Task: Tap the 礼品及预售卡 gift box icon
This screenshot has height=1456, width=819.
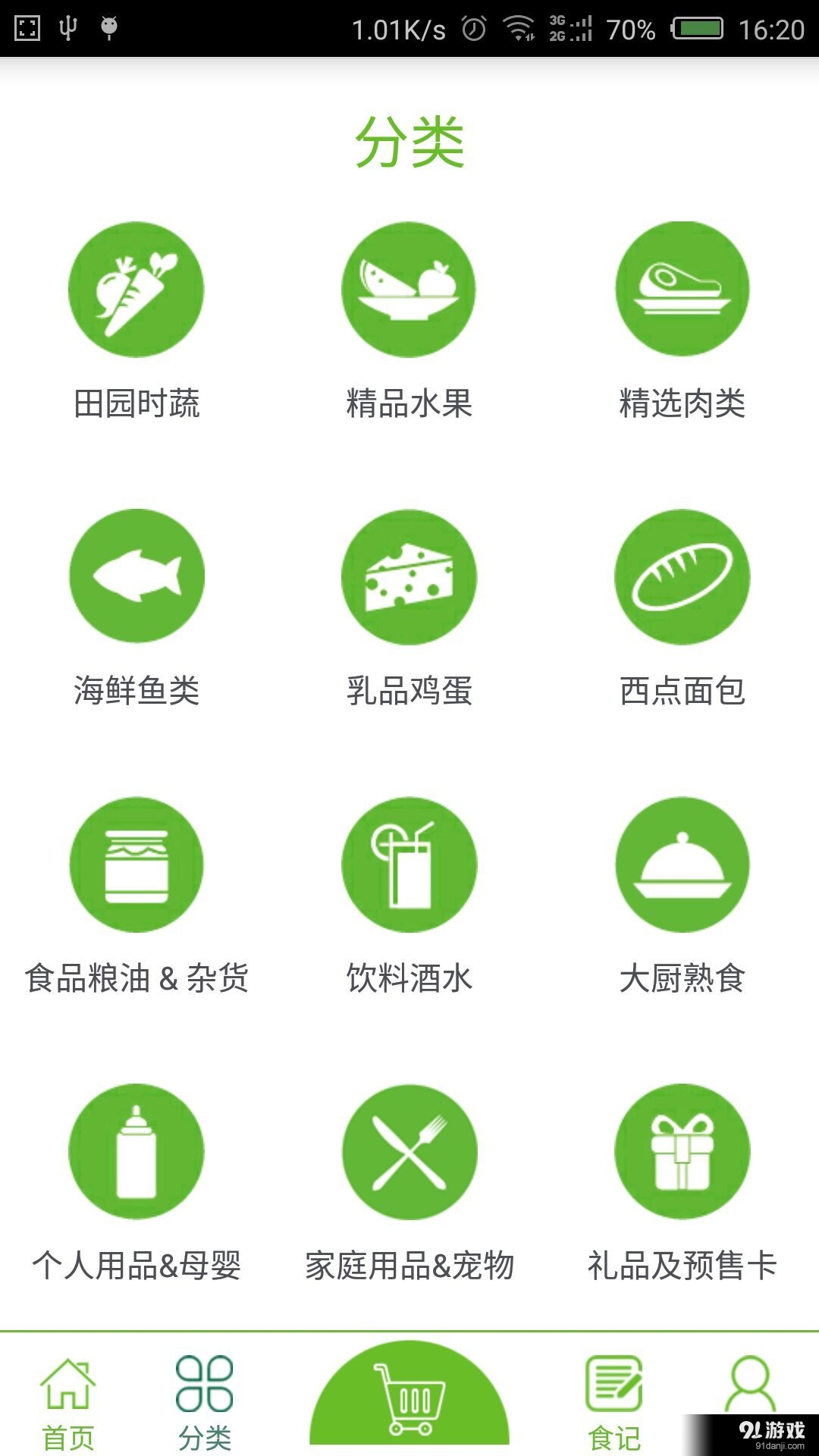Action: [x=682, y=1150]
